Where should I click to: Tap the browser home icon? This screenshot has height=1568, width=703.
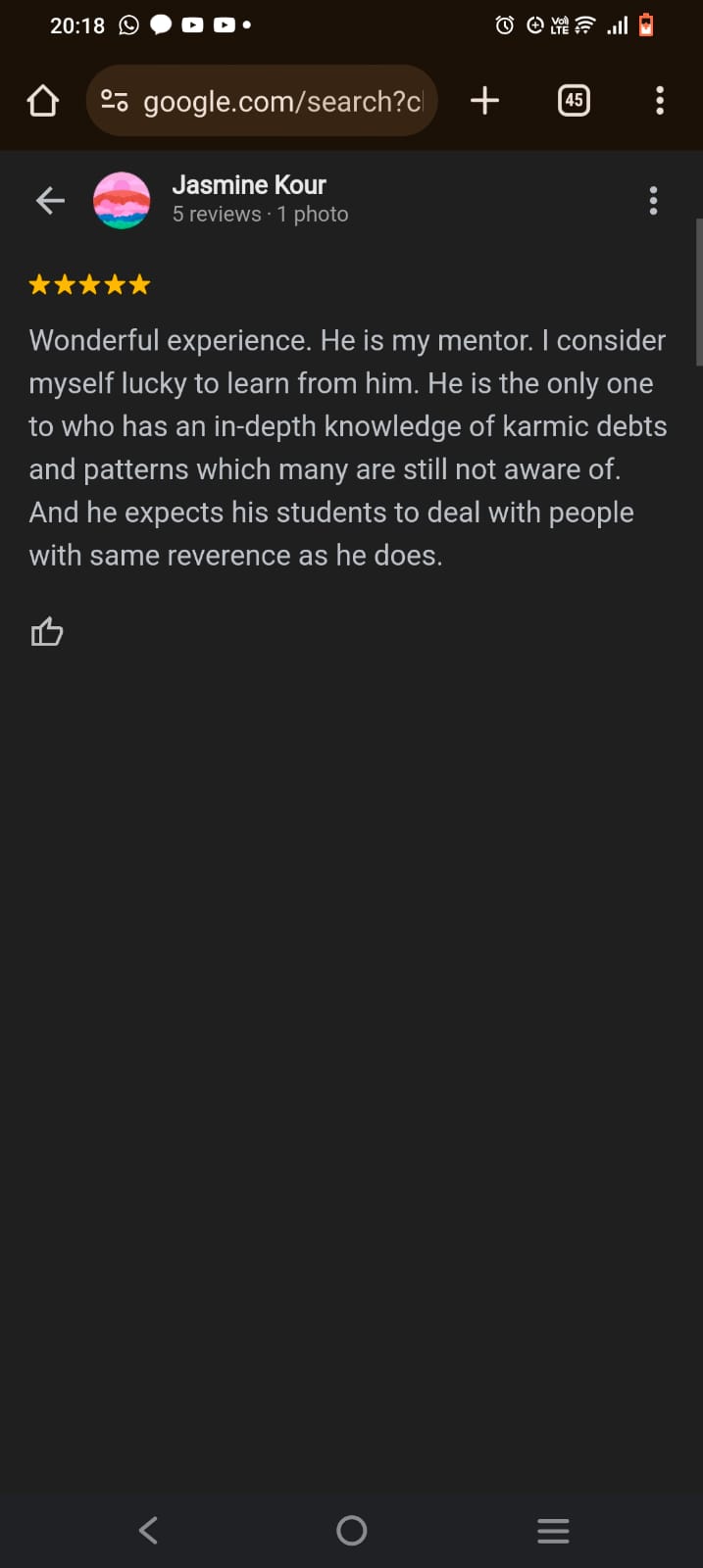tap(42, 101)
